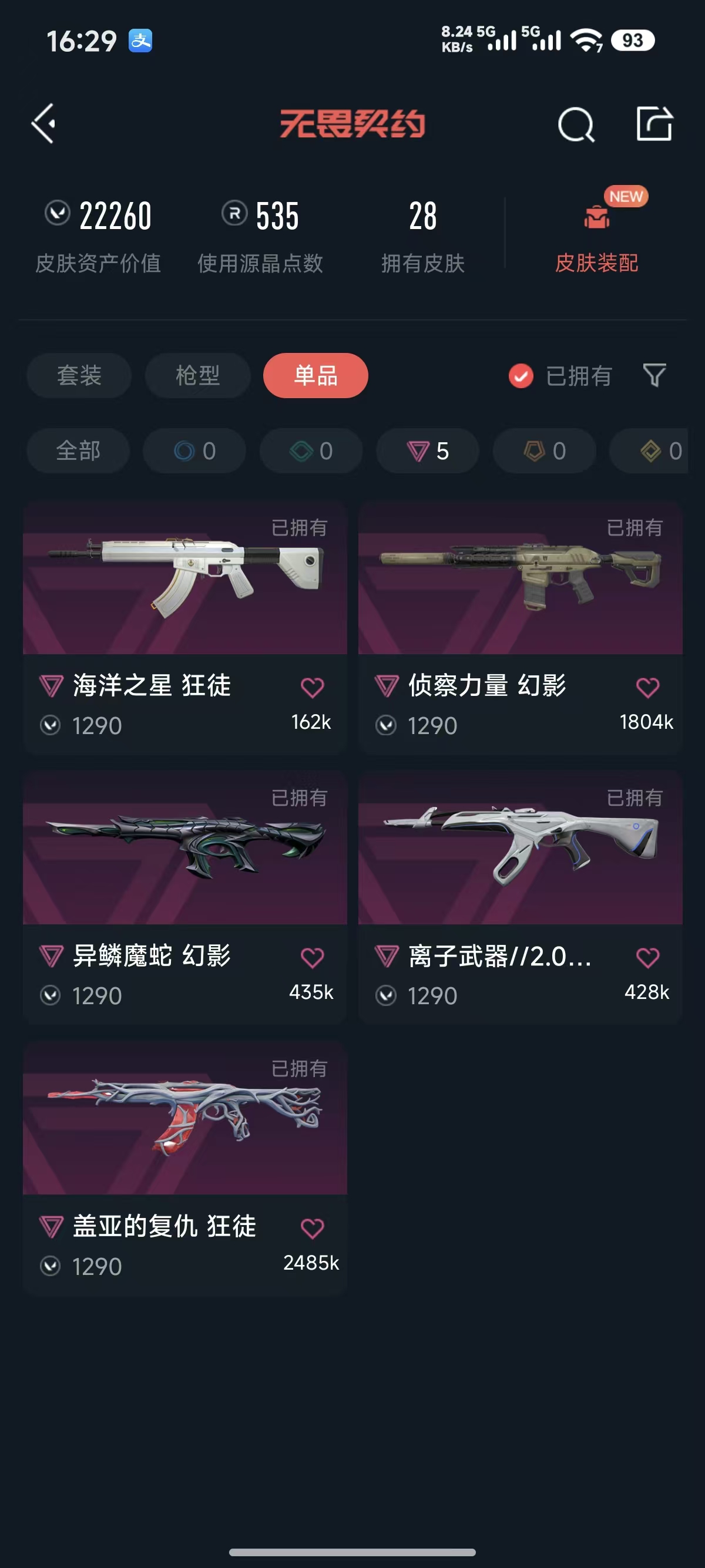The image size is (705, 1568).
Task: Like the 离子武器//2.0 skin
Action: (647, 958)
